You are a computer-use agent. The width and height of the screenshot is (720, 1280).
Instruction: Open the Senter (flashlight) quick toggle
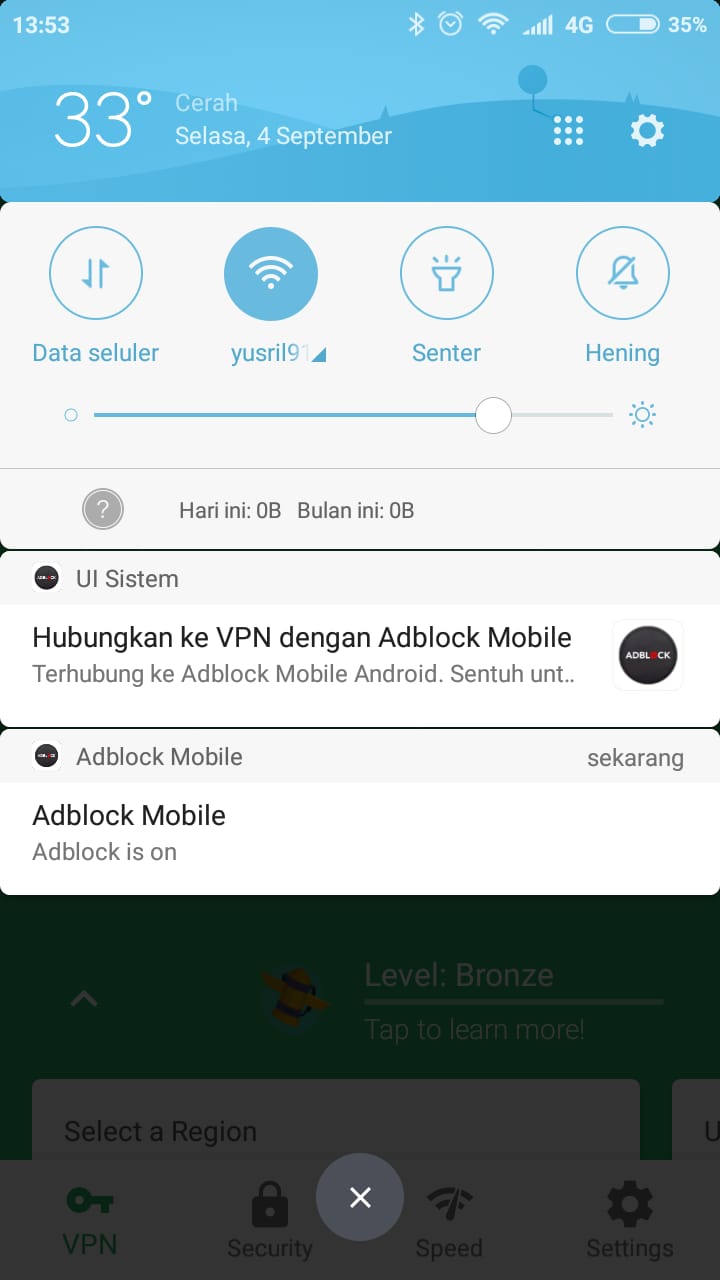tap(446, 272)
